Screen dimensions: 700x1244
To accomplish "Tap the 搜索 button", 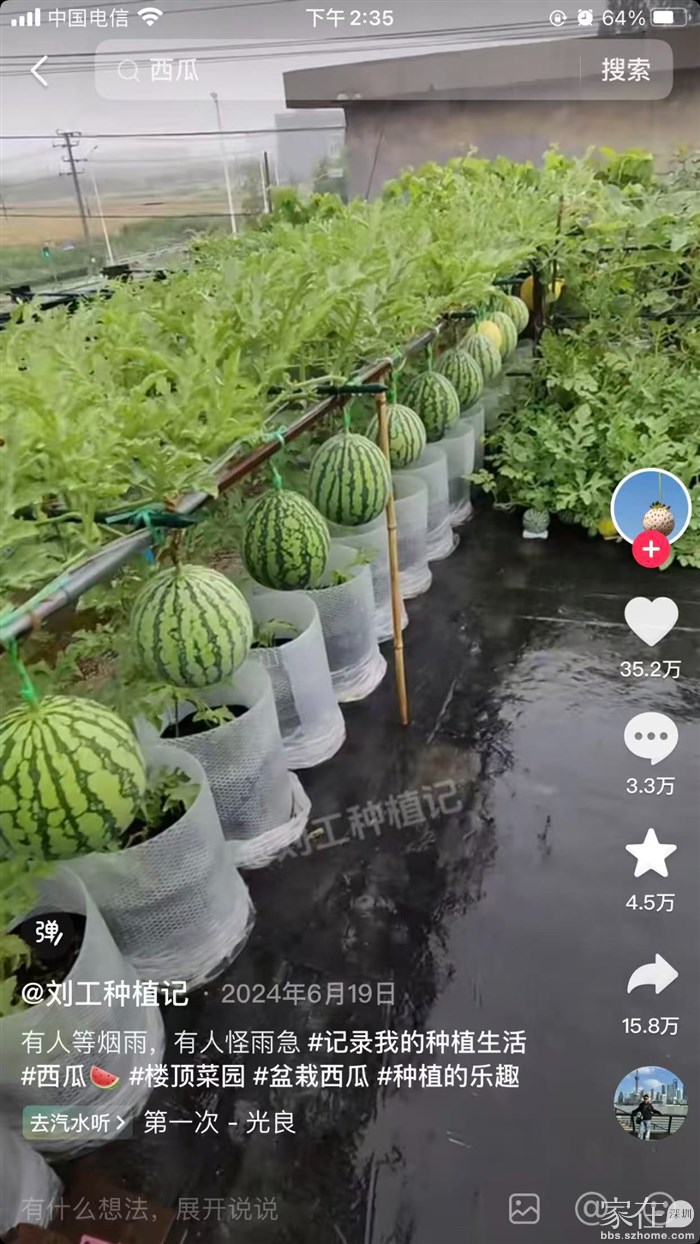I will click(625, 70).
